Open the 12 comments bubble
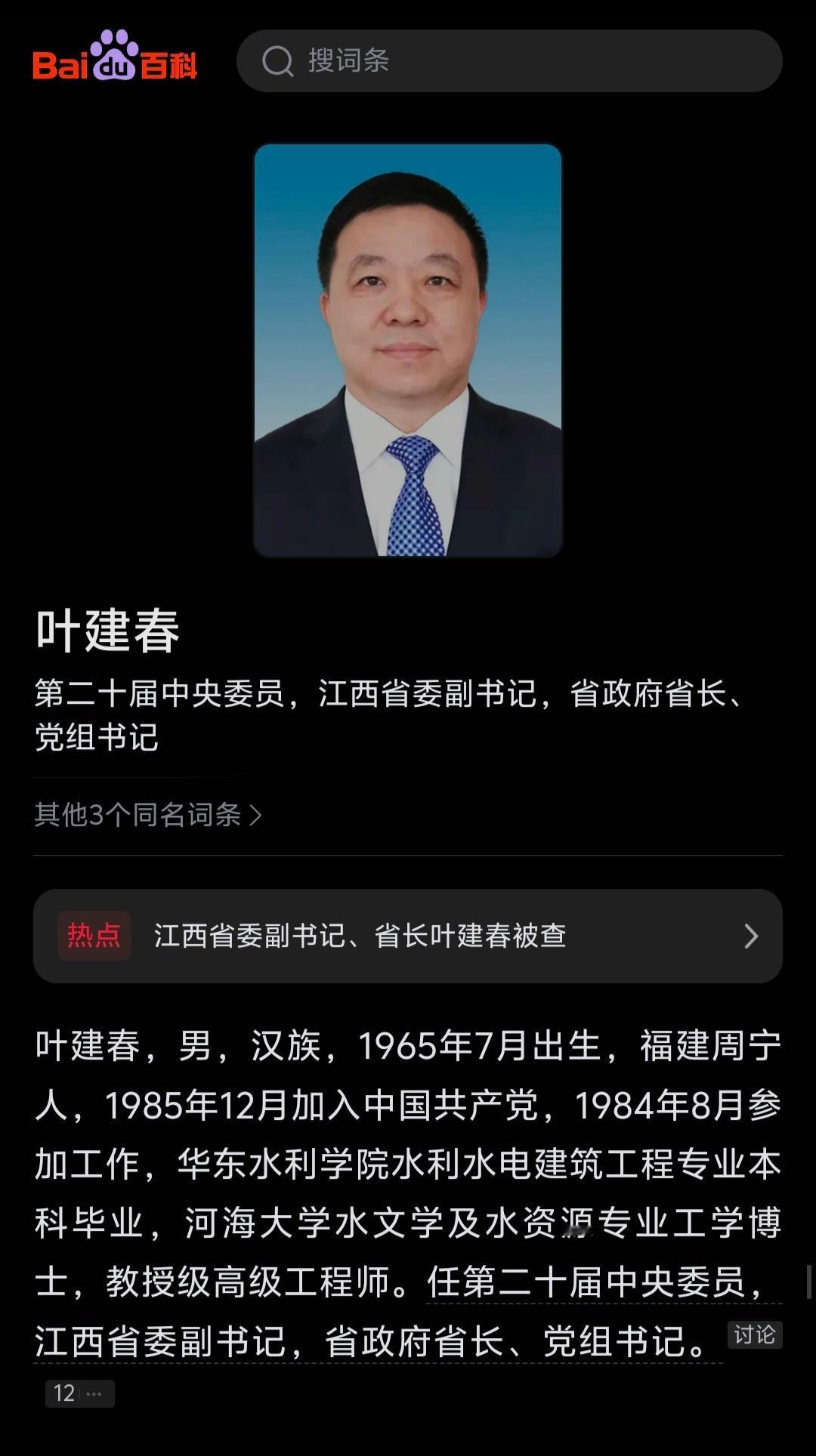Viewport: 816px width, 1456px height. pos(80,1393)
